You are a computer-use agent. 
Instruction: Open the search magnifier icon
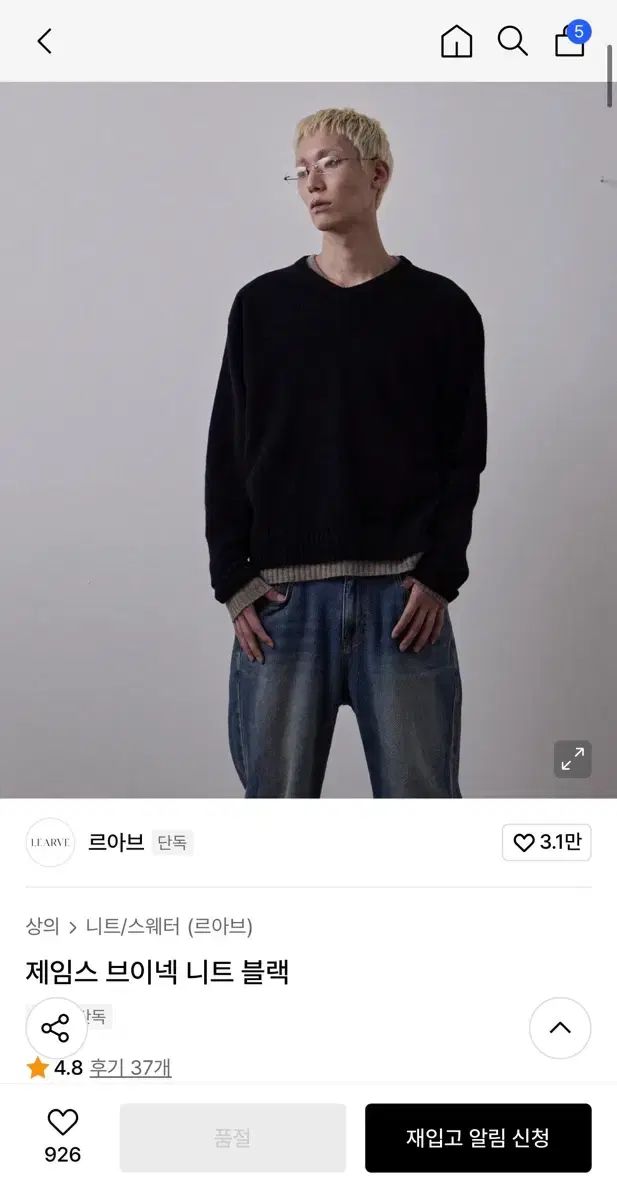pos(512,41)
